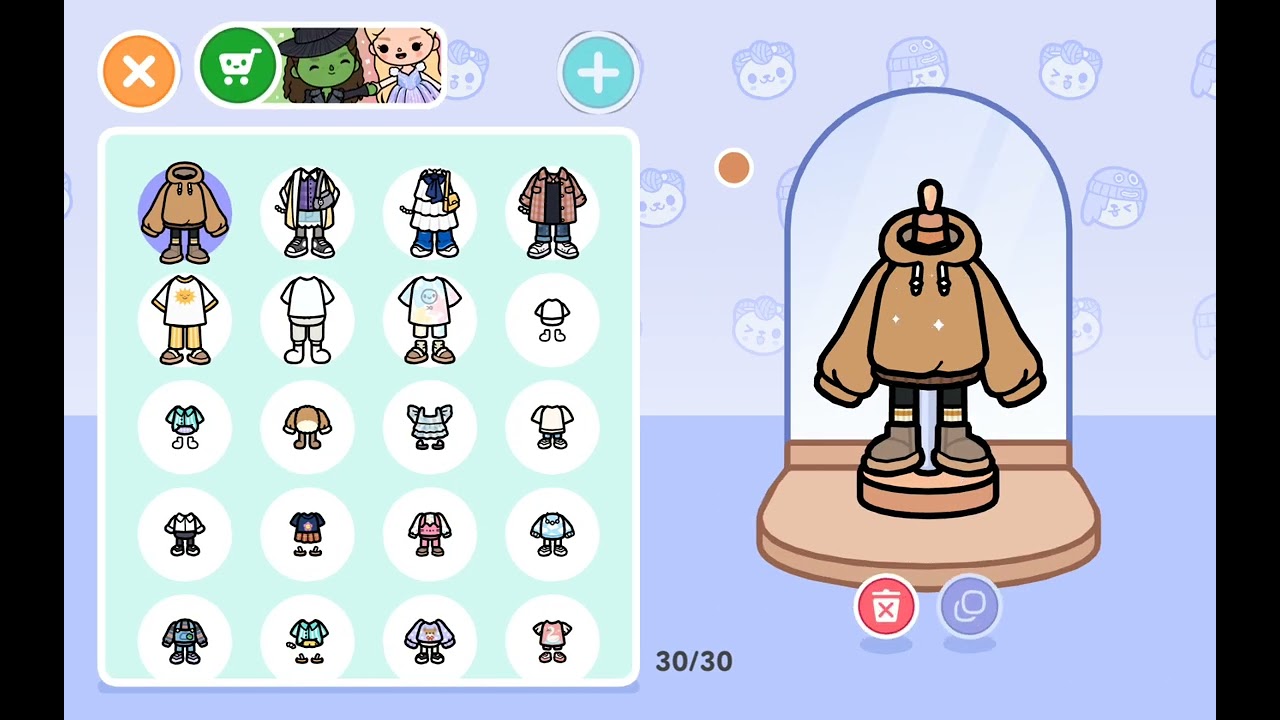Viewport: 1280px width, 720px height.
Task: Choose the gray jacket with blue jeans outfit
Action: pyautogui.click(x=185, y=641)
